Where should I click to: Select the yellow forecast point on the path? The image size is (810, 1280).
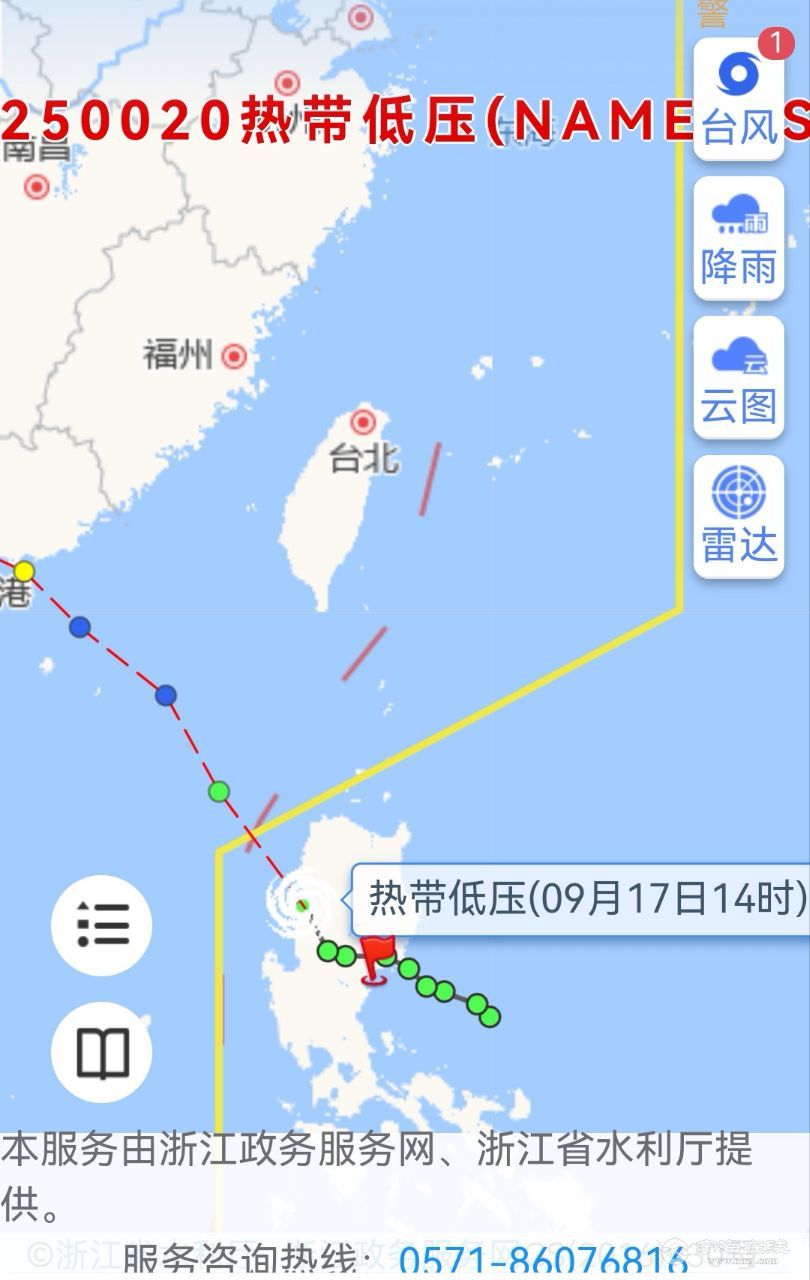point(24,571)
